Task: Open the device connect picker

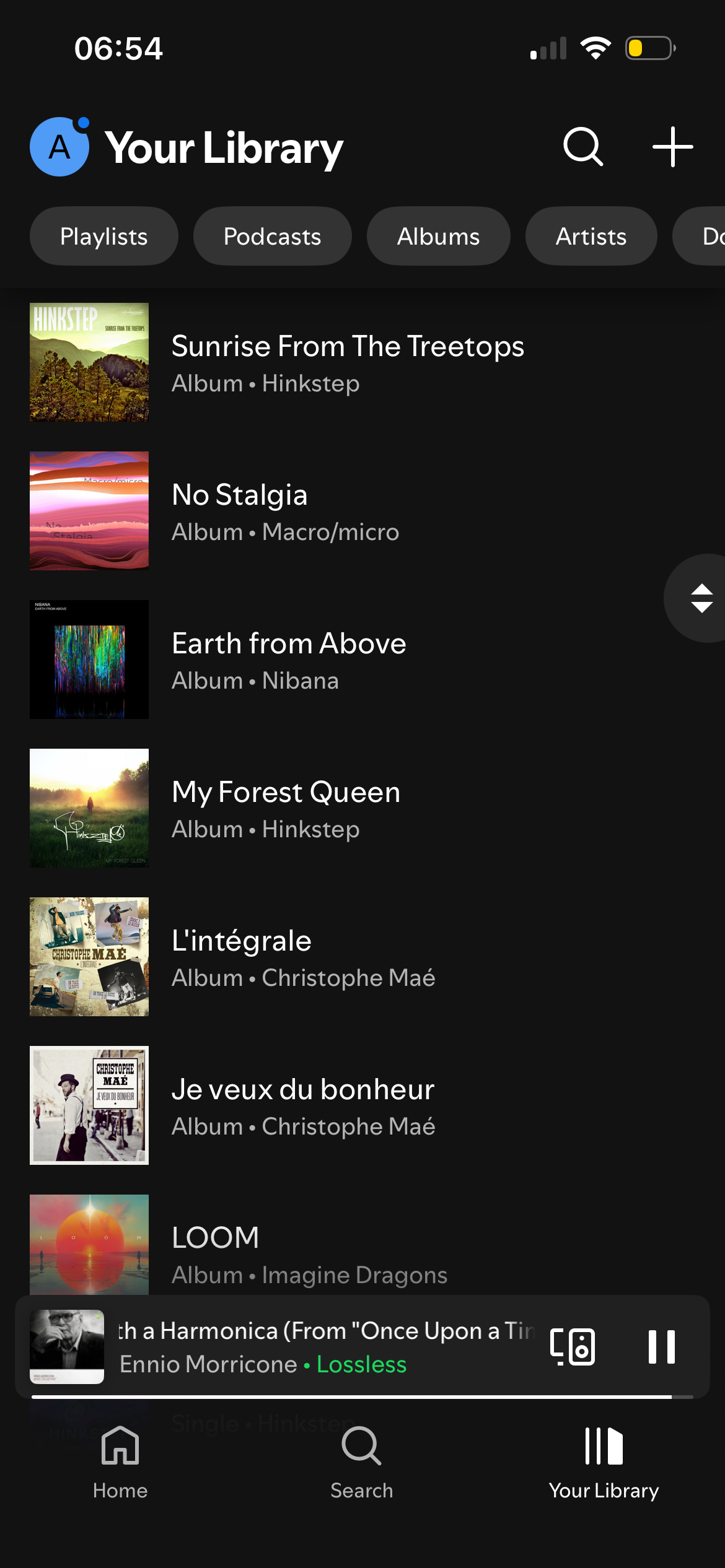Action: pos(573,1347)
